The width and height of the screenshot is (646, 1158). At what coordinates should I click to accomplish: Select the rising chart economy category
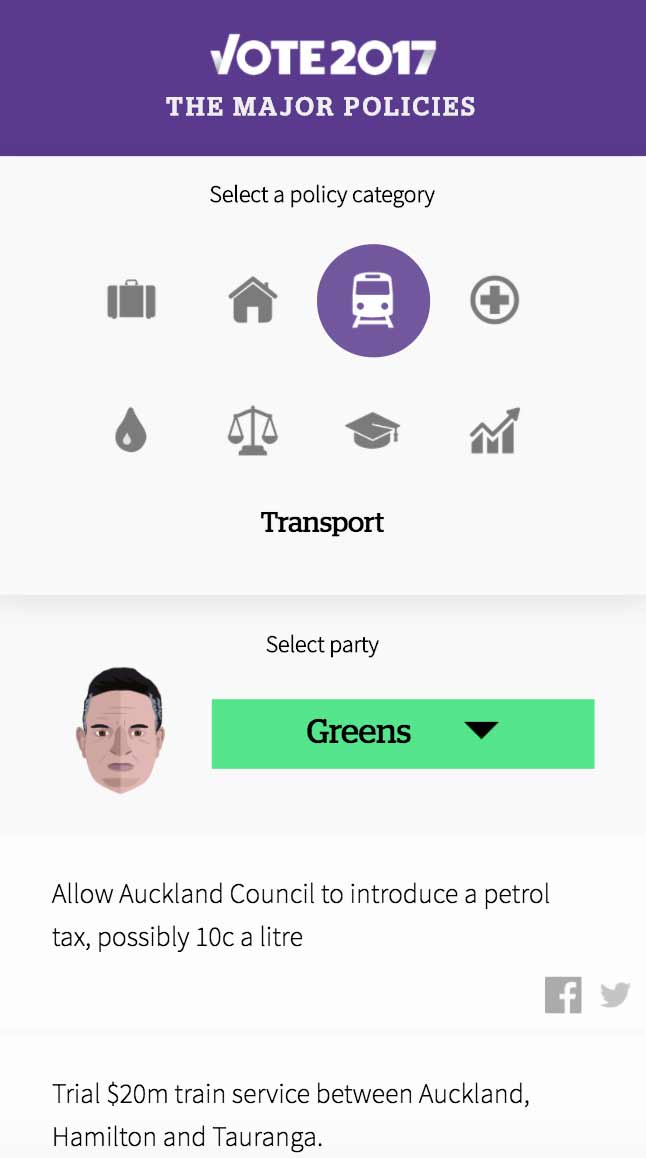(x=495, y=431)
